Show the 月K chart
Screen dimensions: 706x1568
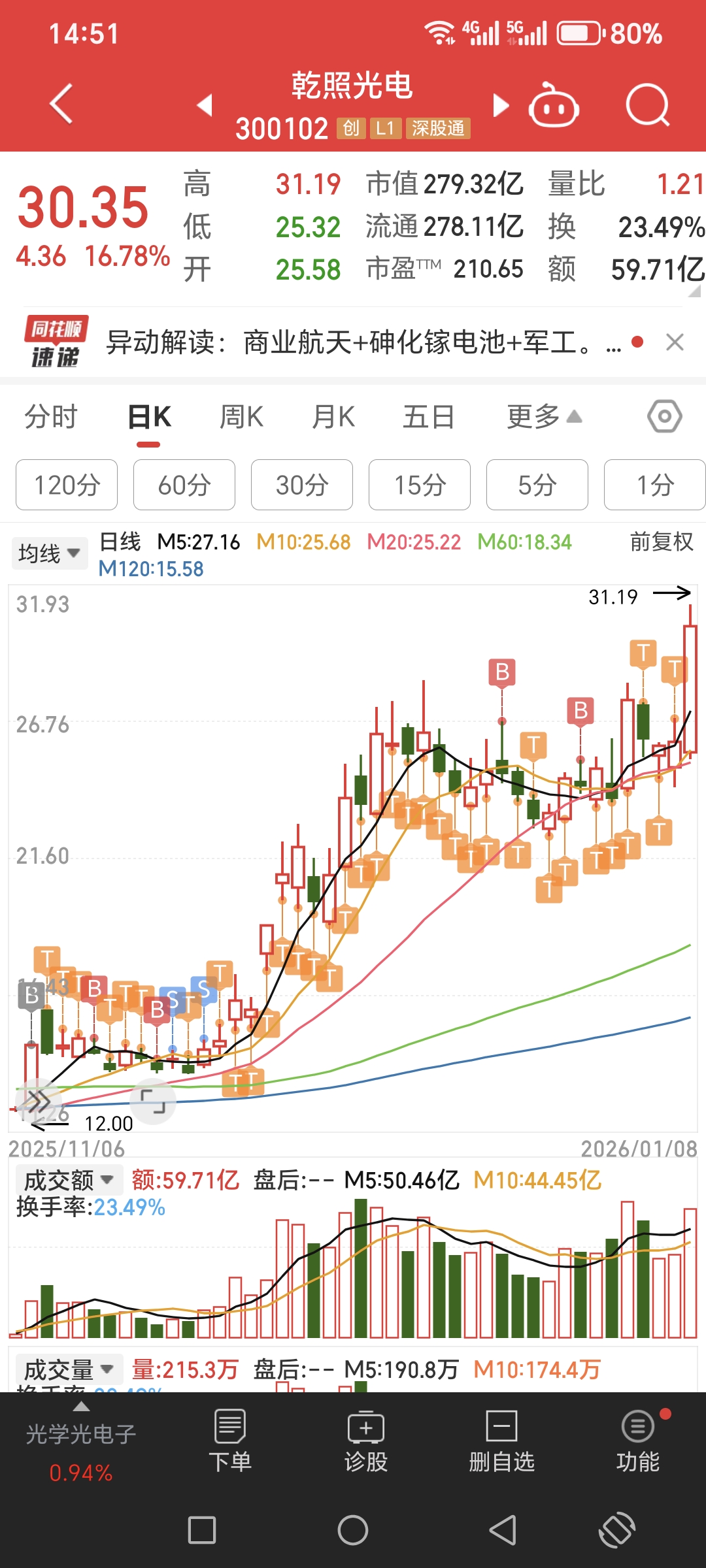tap(333, 417)
